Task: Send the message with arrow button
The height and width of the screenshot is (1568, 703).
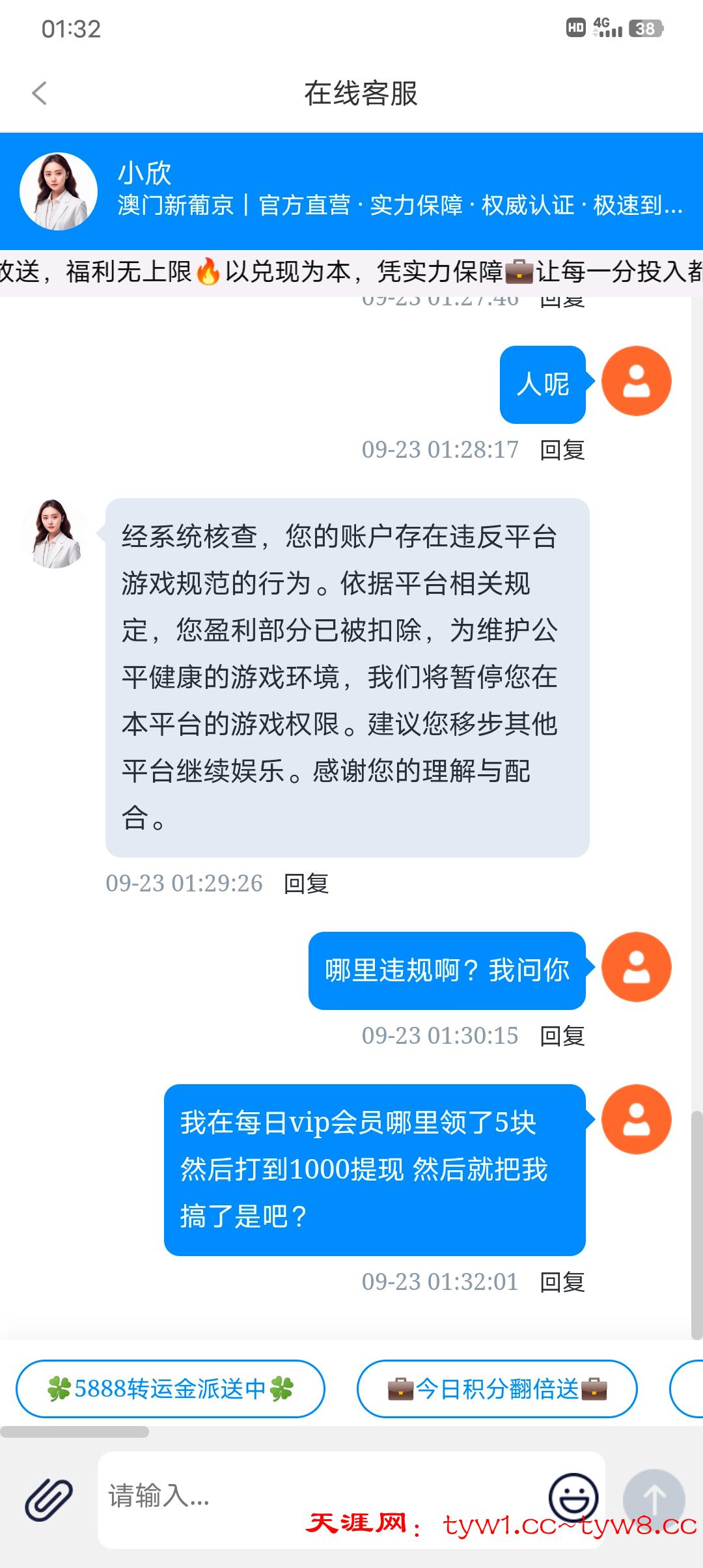Action: pos(654,1498)
